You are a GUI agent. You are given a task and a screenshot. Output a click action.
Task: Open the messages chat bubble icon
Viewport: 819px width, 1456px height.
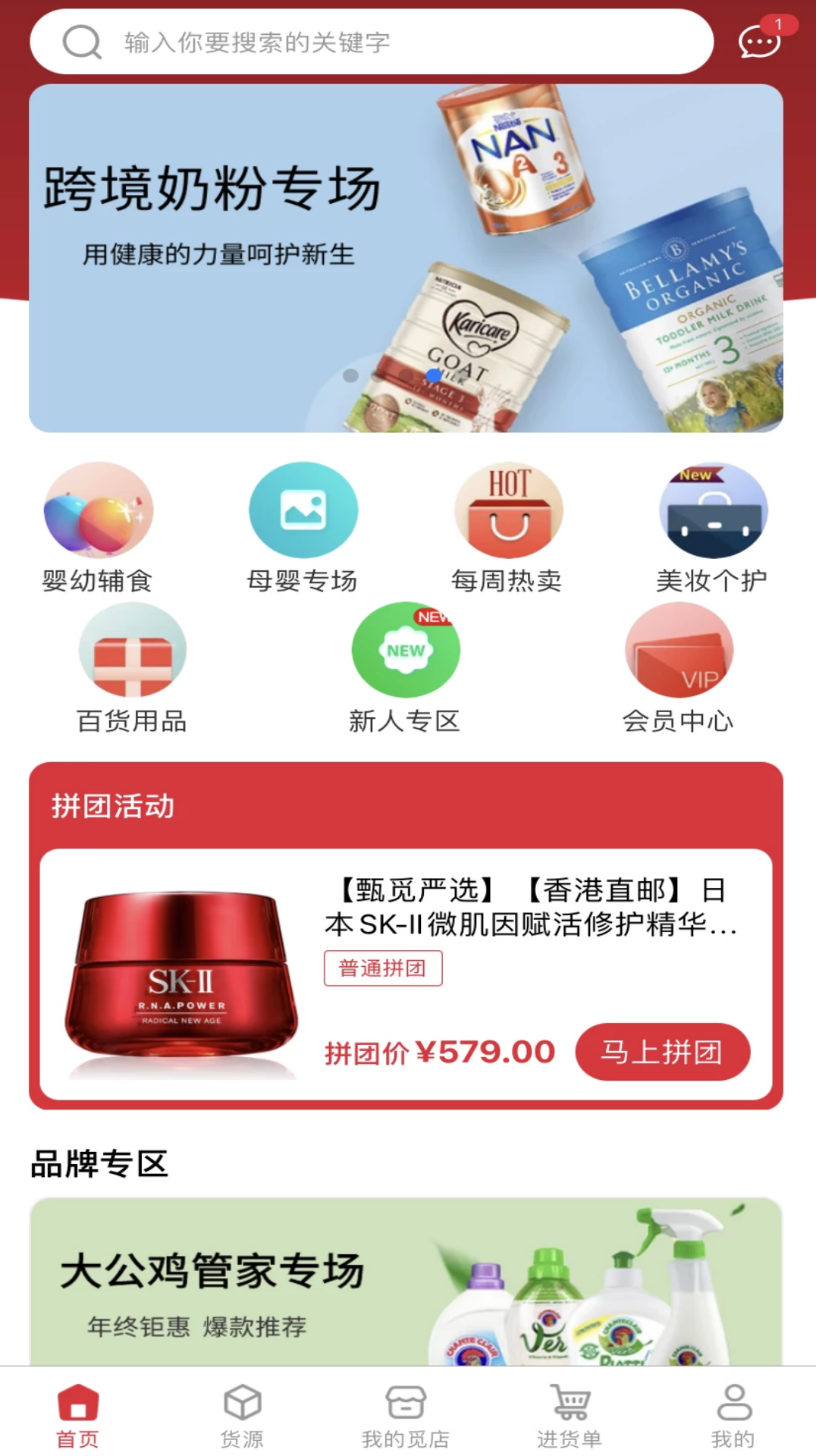(759, 41)
